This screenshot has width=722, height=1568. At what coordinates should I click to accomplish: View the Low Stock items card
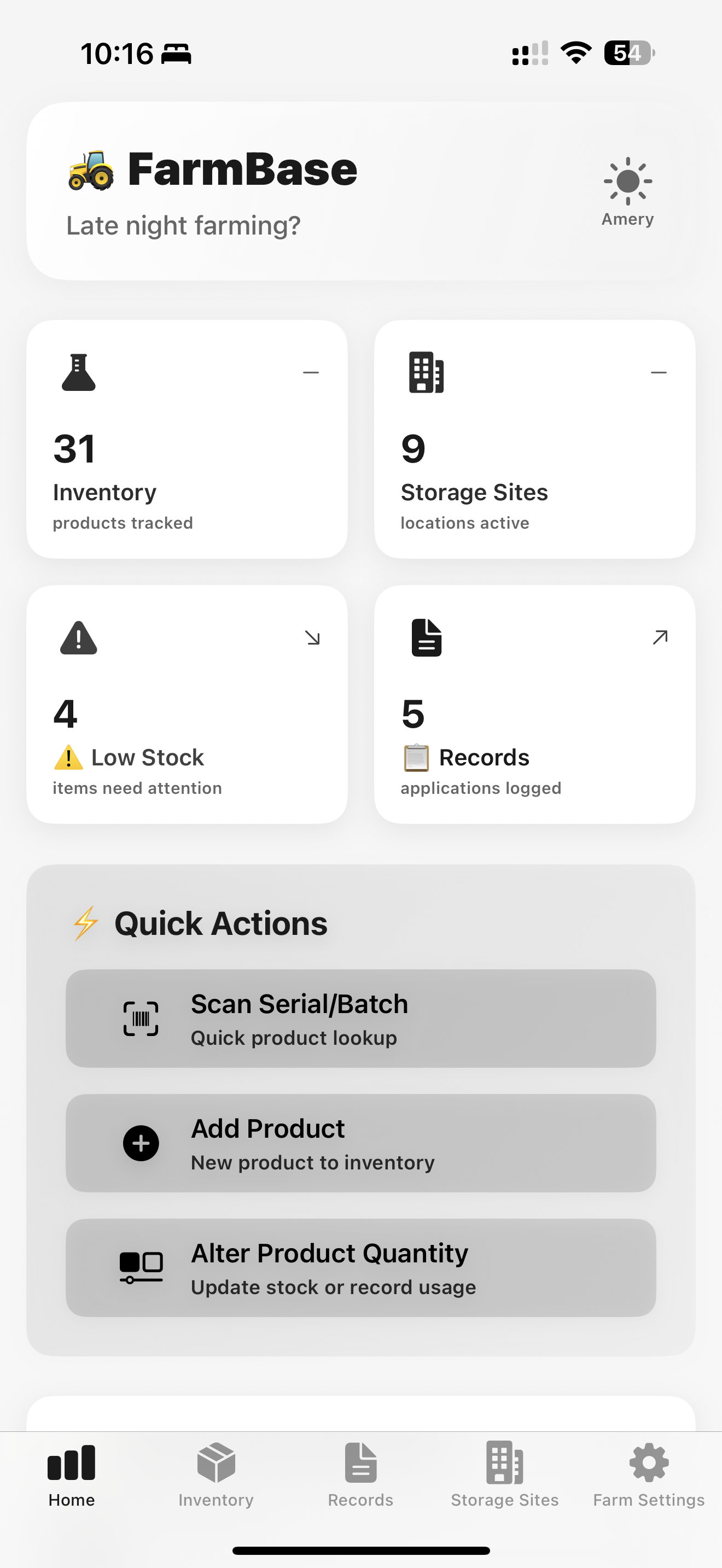pos(187,704)
